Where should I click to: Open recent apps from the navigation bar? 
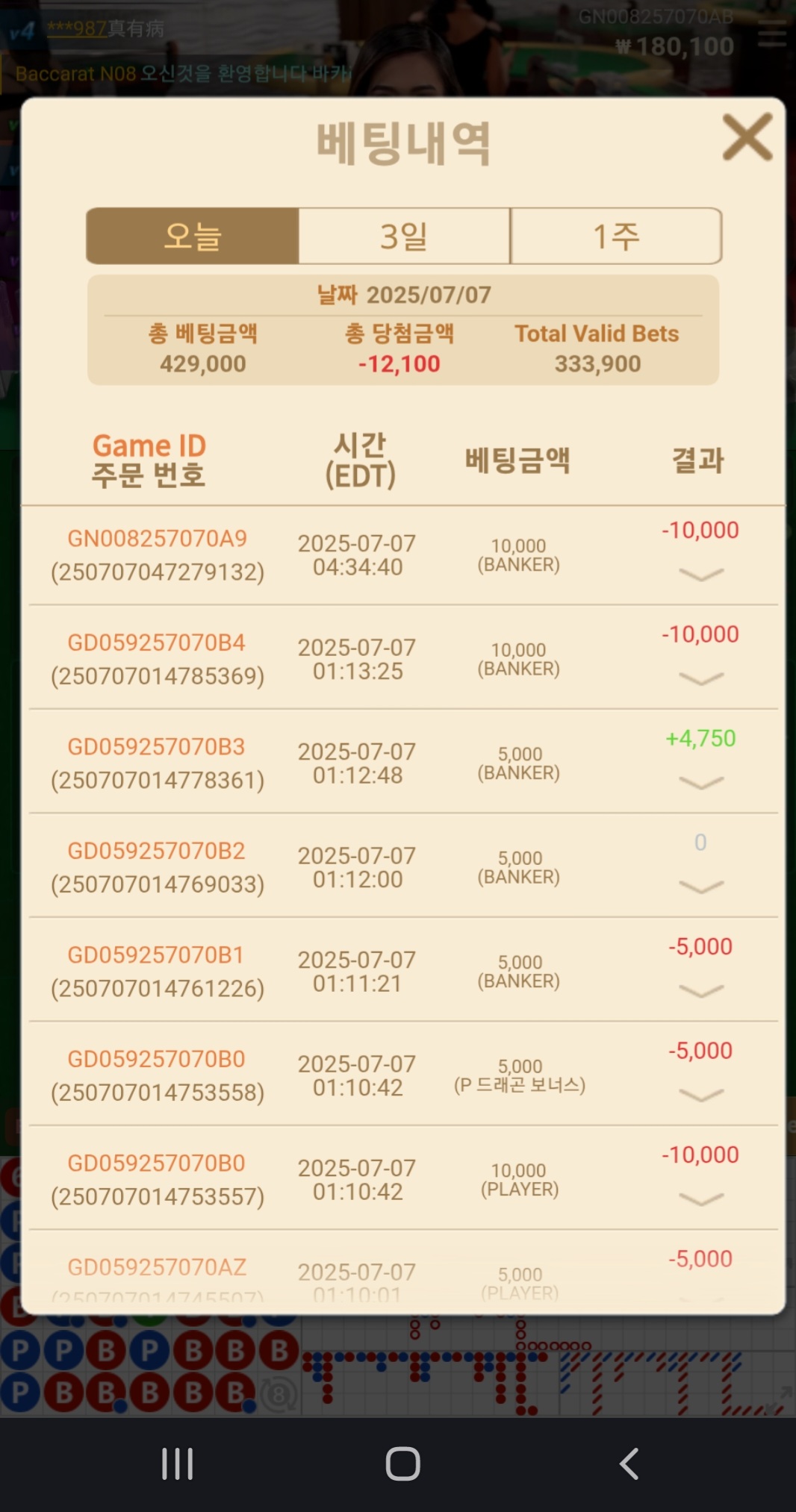click(177, 1463)
